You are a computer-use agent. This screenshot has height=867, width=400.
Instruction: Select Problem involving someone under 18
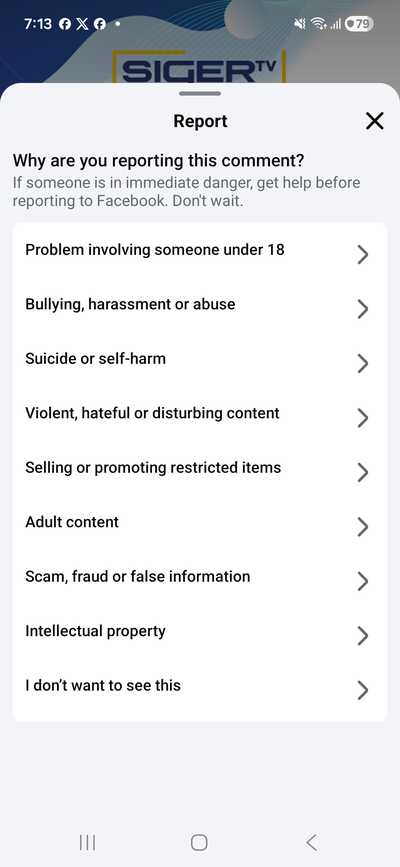pos(200,250)
